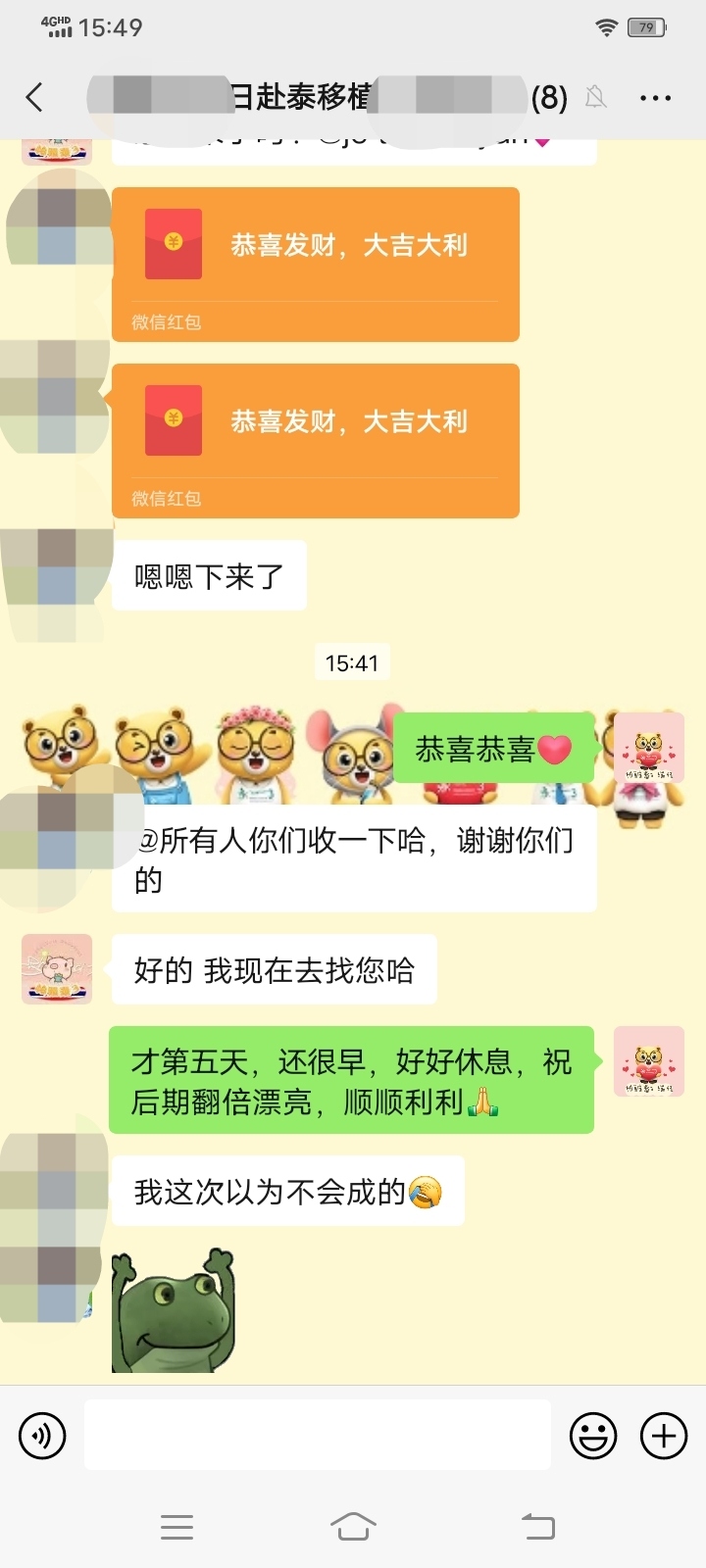
Task: Open the group chat overflow menu
Action: click(x=655, y=97)
